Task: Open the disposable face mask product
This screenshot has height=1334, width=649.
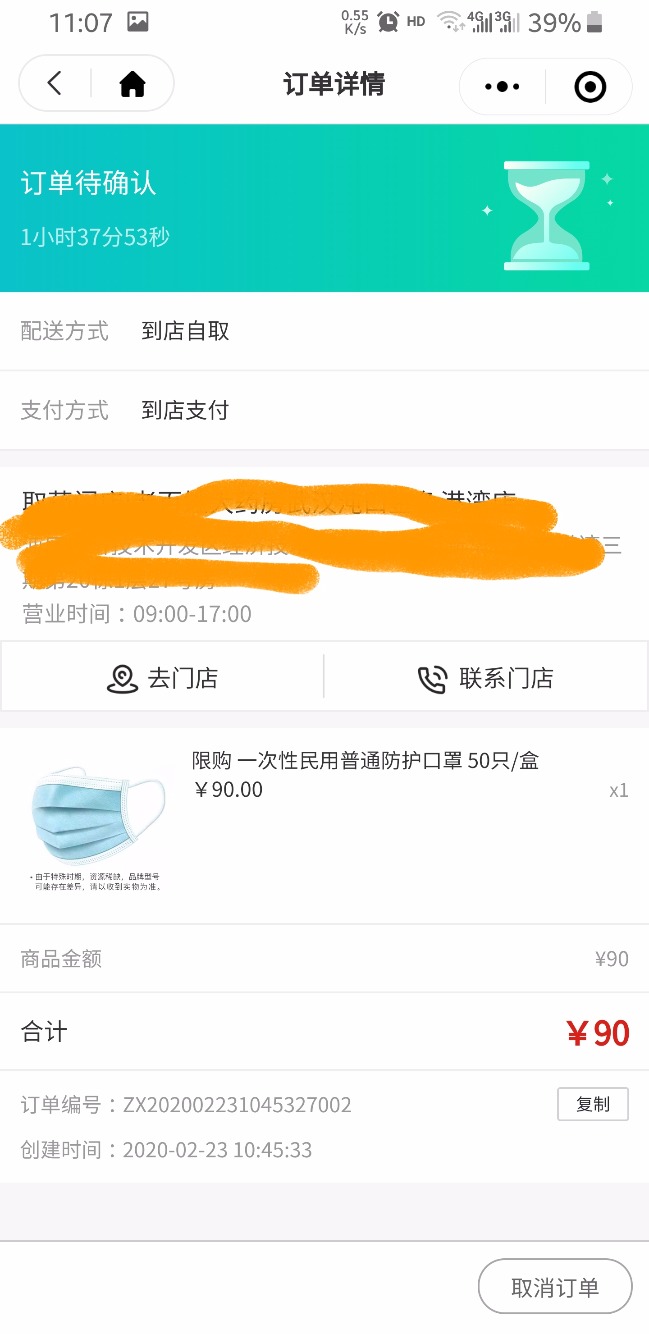Action: tap(365, 761)
